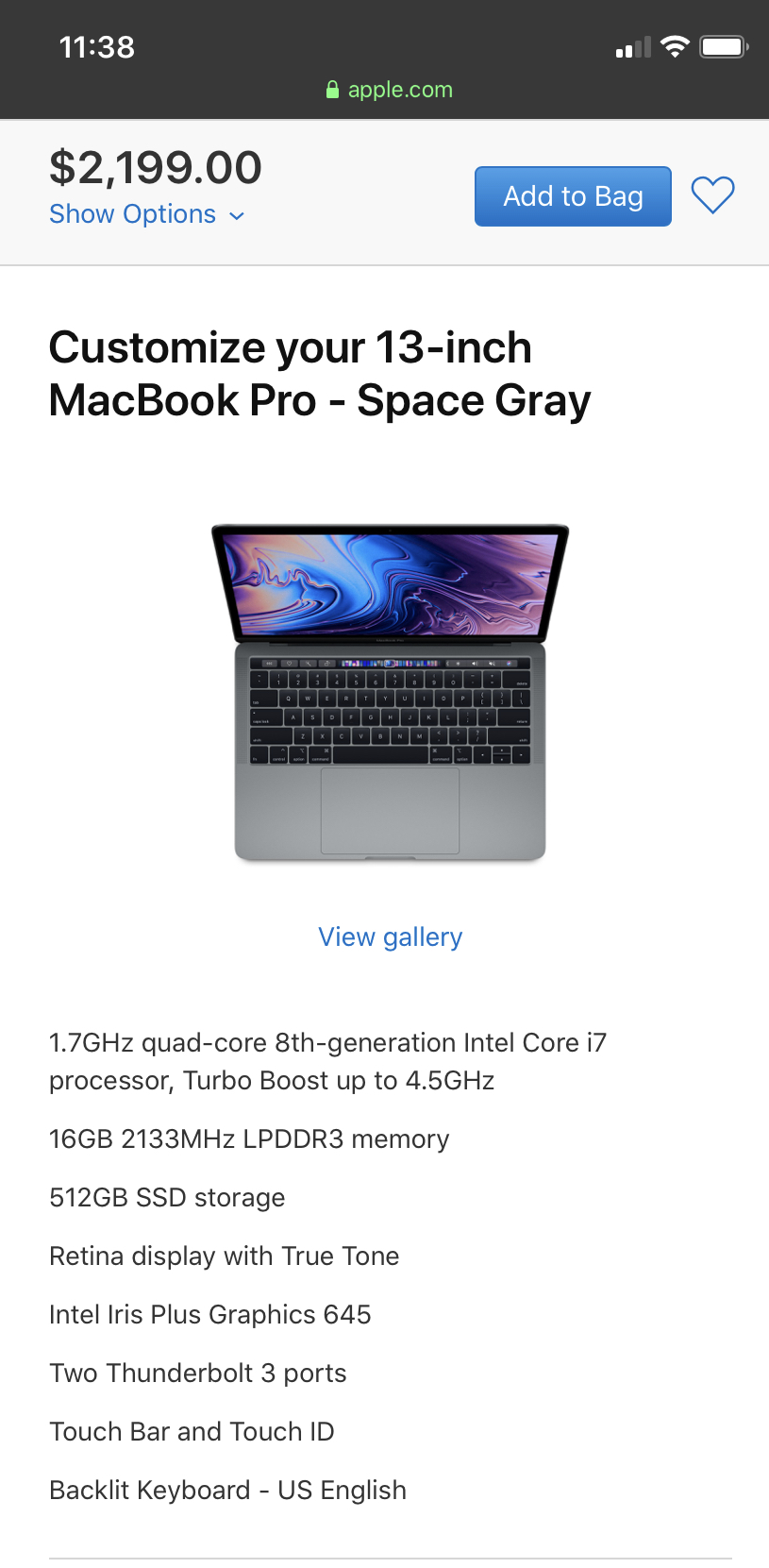The width and height of the screenshot is (769, 1568).
Task: Select the $2,199.00 price text
Action: [x=156, y=167]
